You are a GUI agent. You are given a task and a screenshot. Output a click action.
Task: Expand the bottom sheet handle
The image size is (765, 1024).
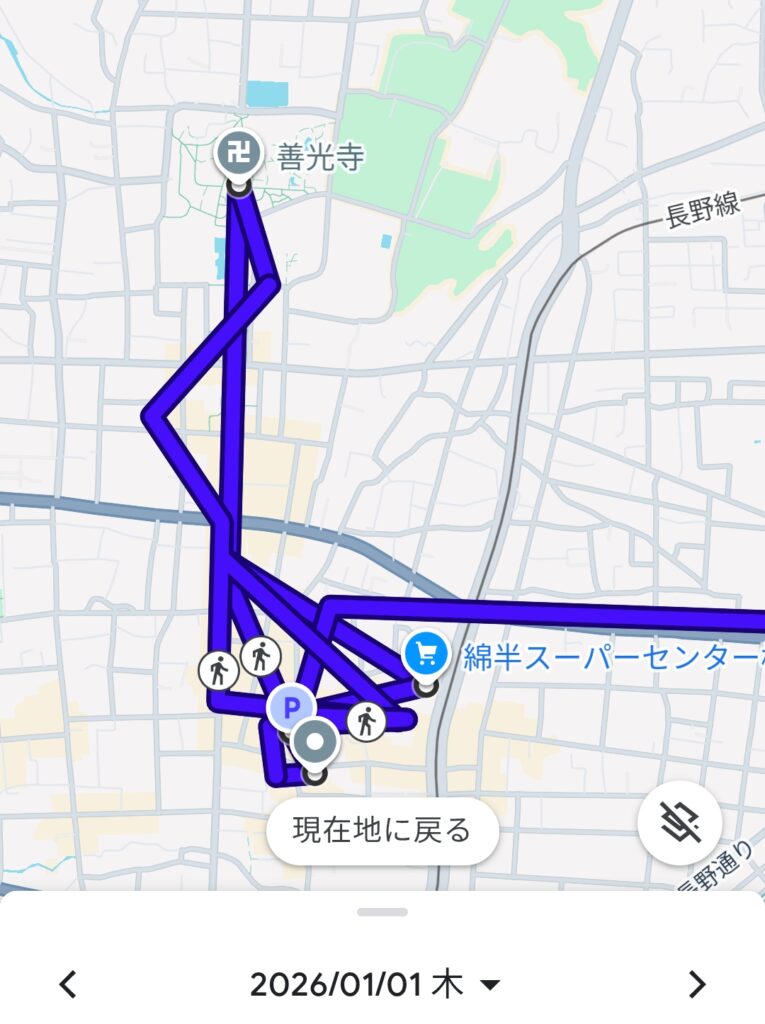point(382,912)
